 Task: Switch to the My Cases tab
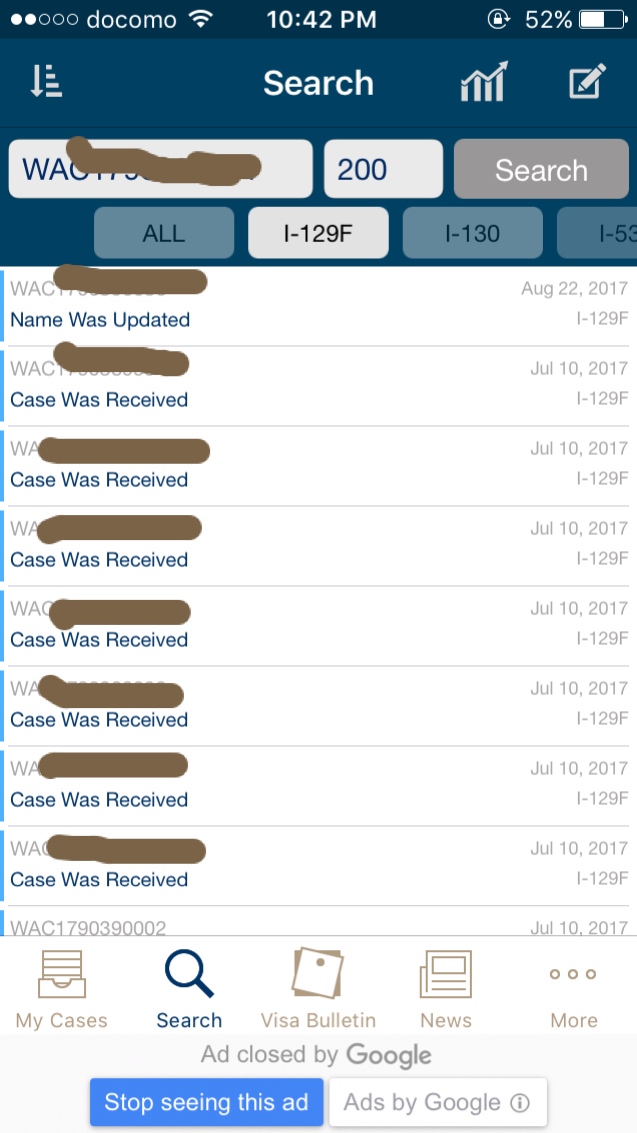(x=62, y=990)
